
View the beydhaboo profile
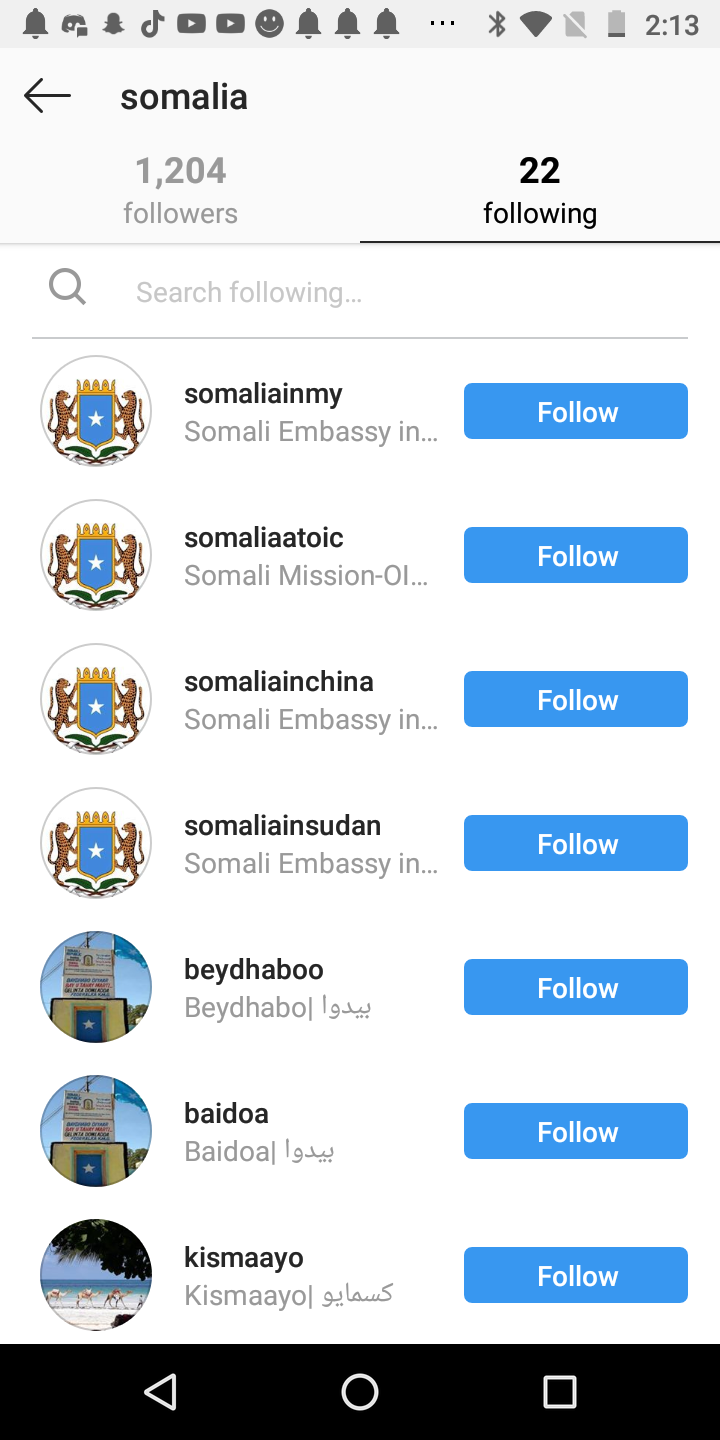[x=253, y=970]
